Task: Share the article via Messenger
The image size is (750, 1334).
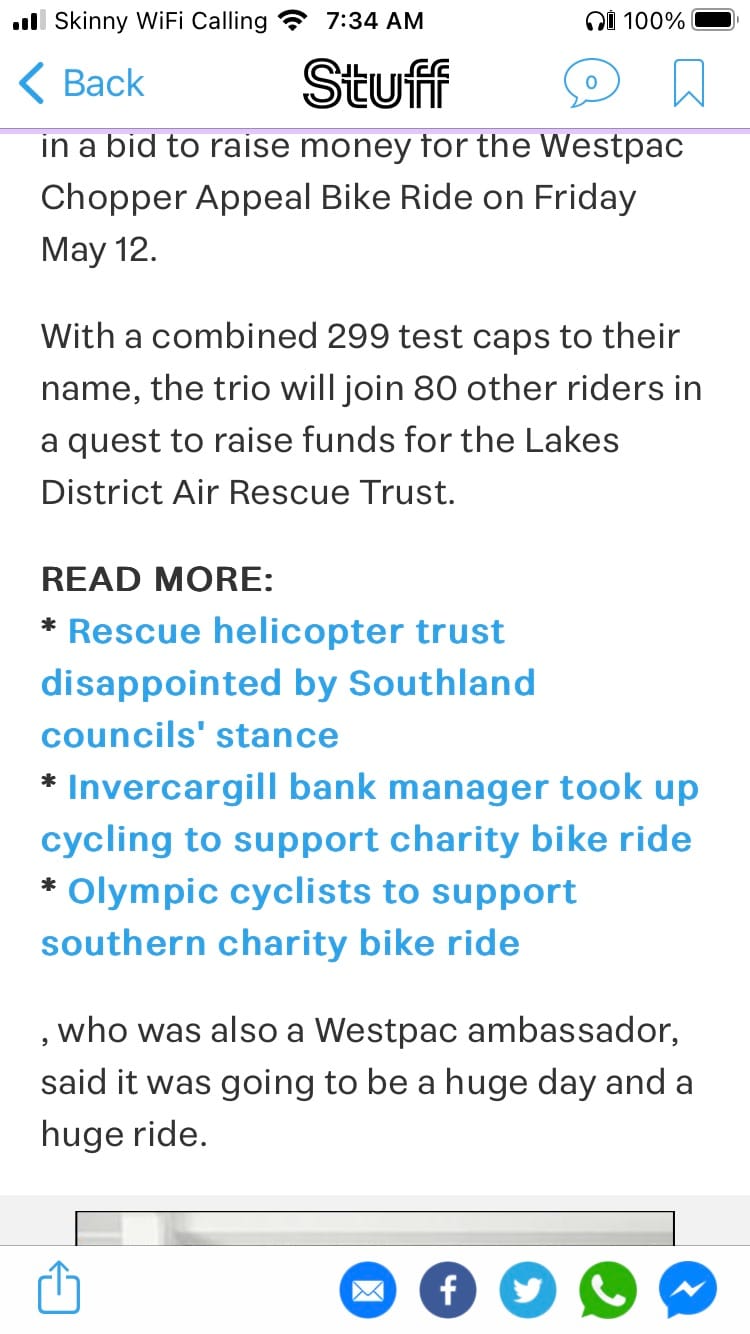Action: pos(688,1291)
